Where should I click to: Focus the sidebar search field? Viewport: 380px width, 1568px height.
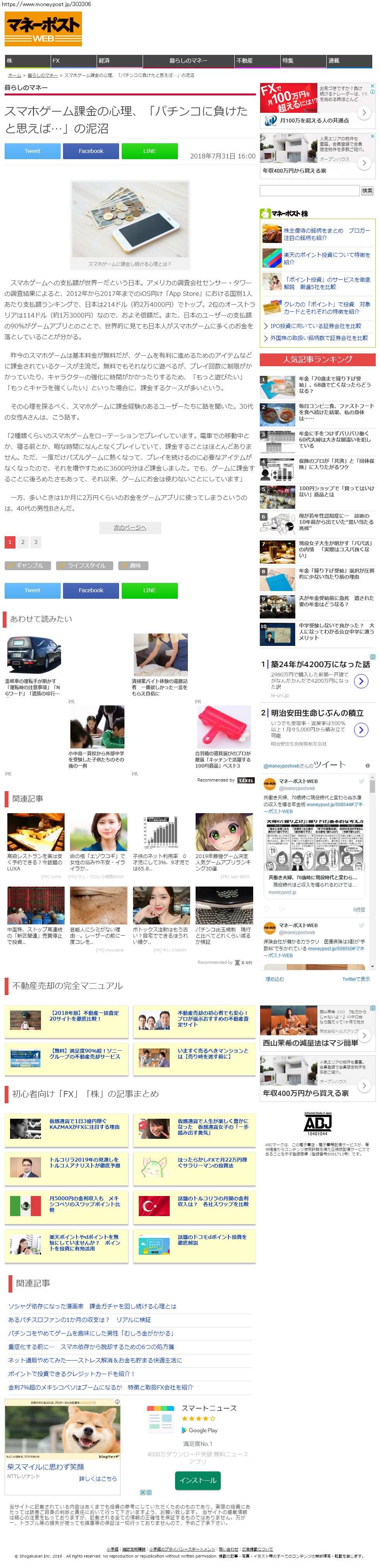(309, 191)
